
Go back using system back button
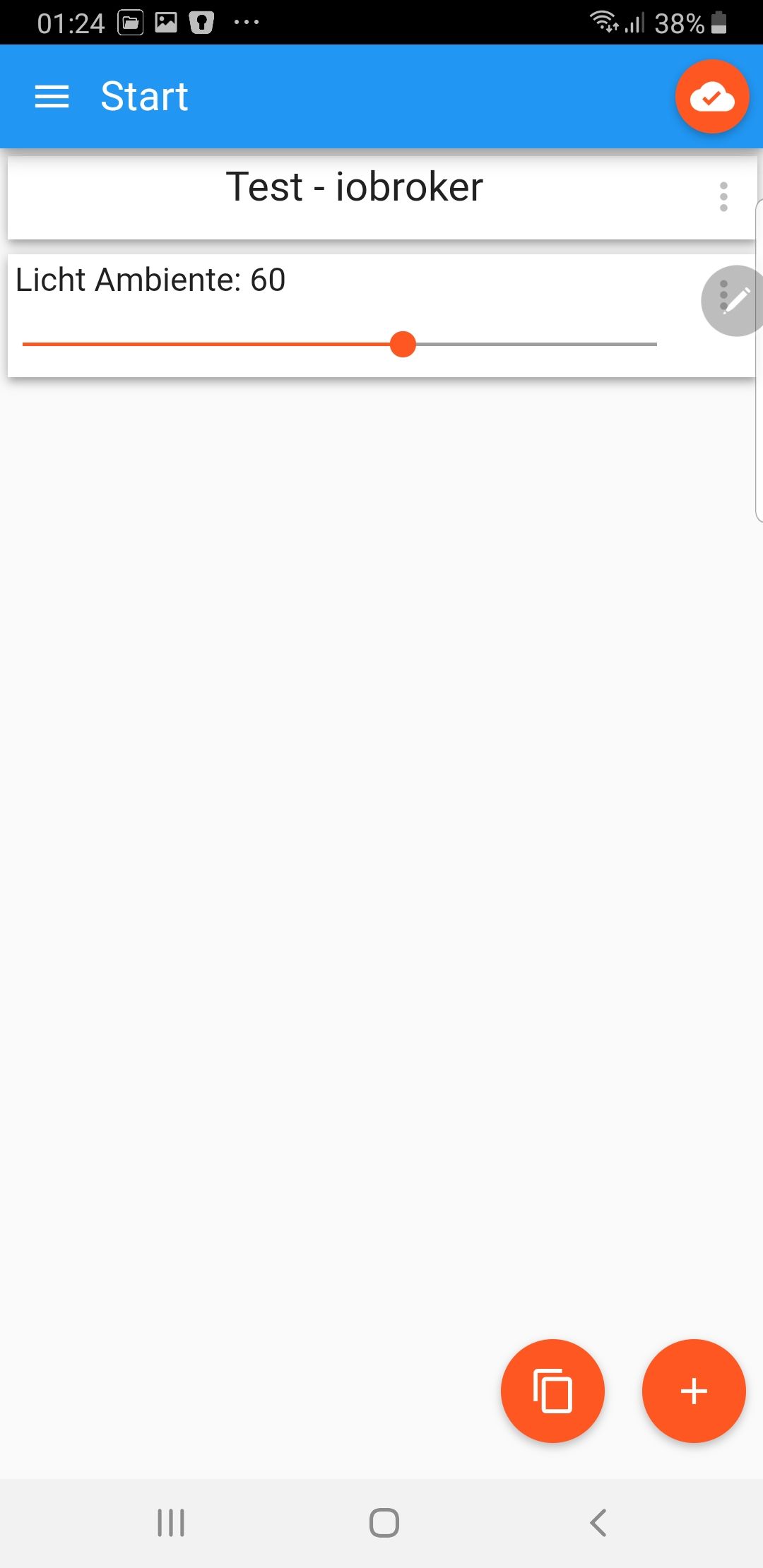598,1523
